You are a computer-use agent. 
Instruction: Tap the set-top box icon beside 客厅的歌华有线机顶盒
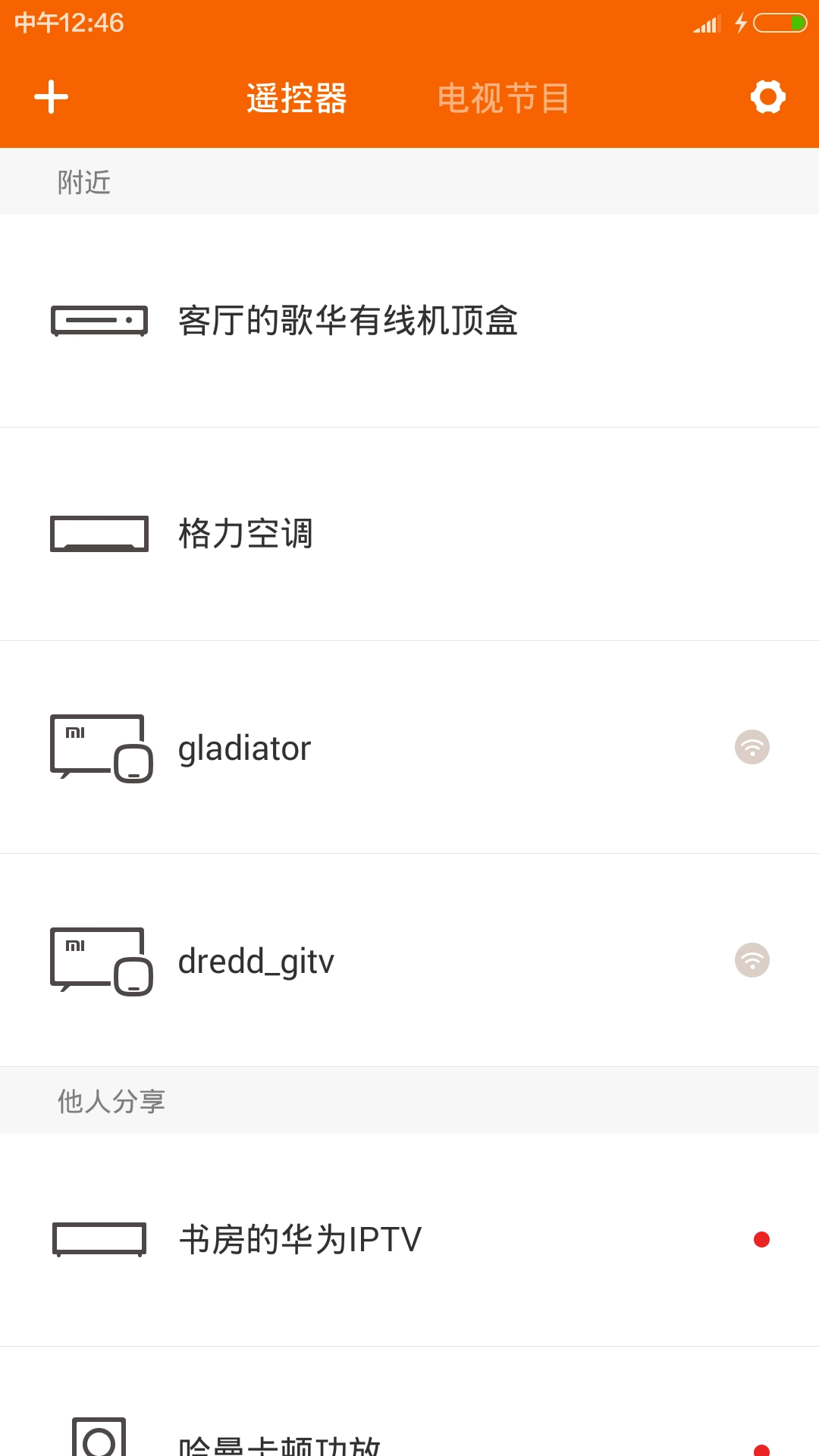click(99, 321)
